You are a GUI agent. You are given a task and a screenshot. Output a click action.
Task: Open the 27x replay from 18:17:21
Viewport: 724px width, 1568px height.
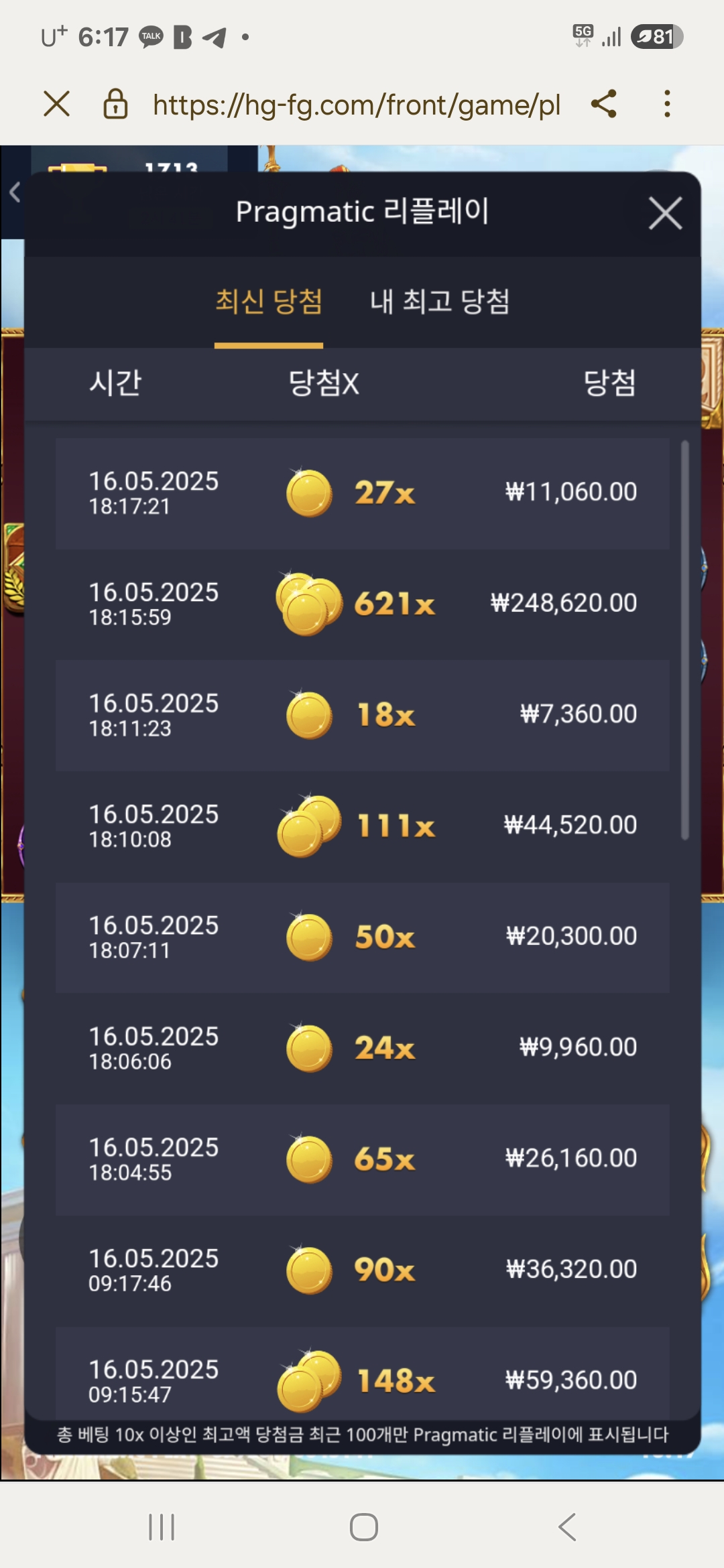[x=362, y=493]
